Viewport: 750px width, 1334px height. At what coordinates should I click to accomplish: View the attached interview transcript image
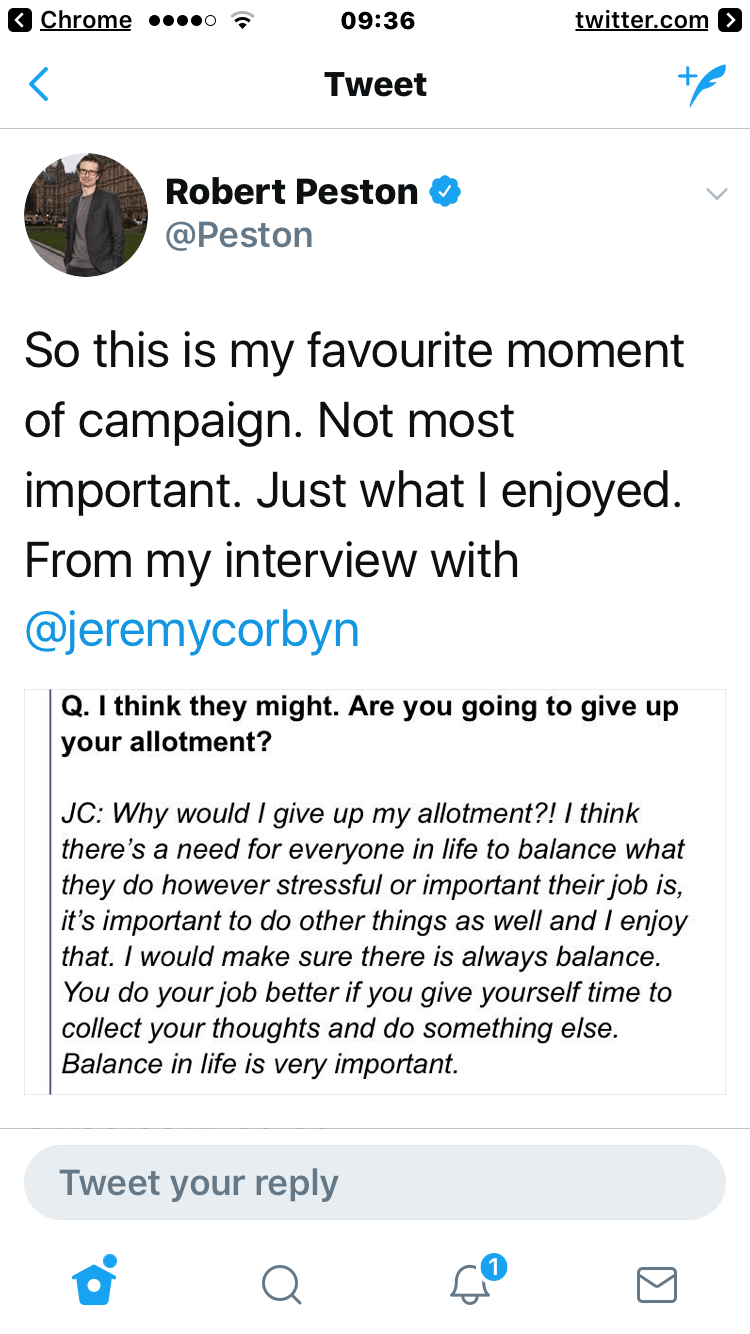pos(375,891)
